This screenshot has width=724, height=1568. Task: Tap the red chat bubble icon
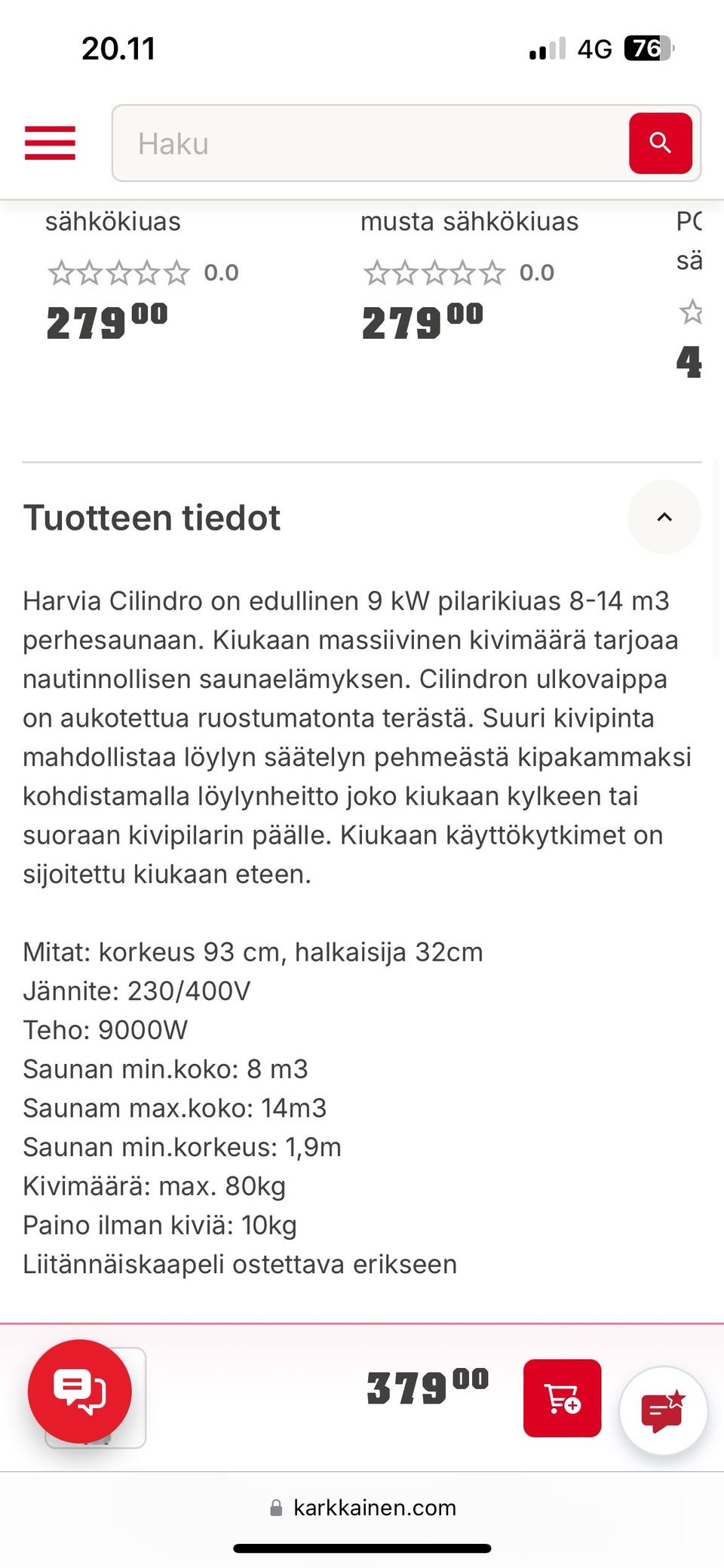click(x=80, y=1392)
